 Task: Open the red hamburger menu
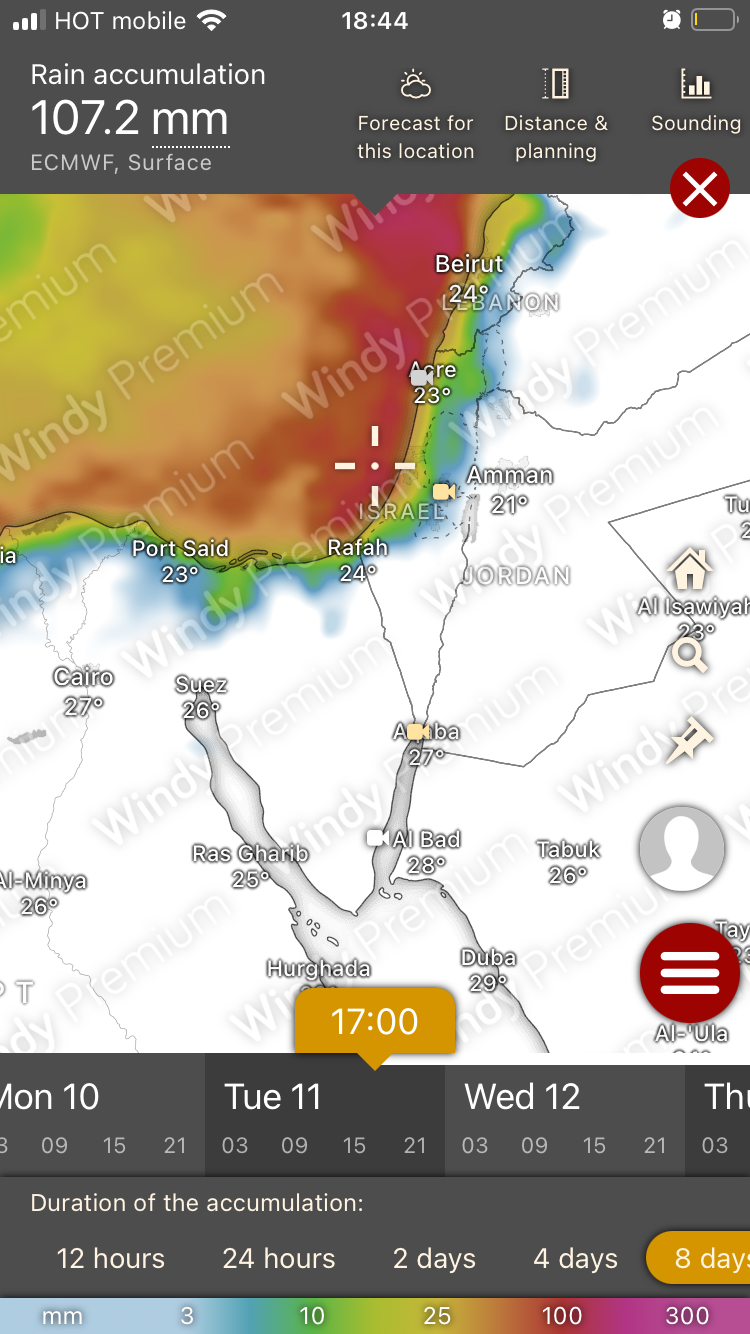(690, 973)
